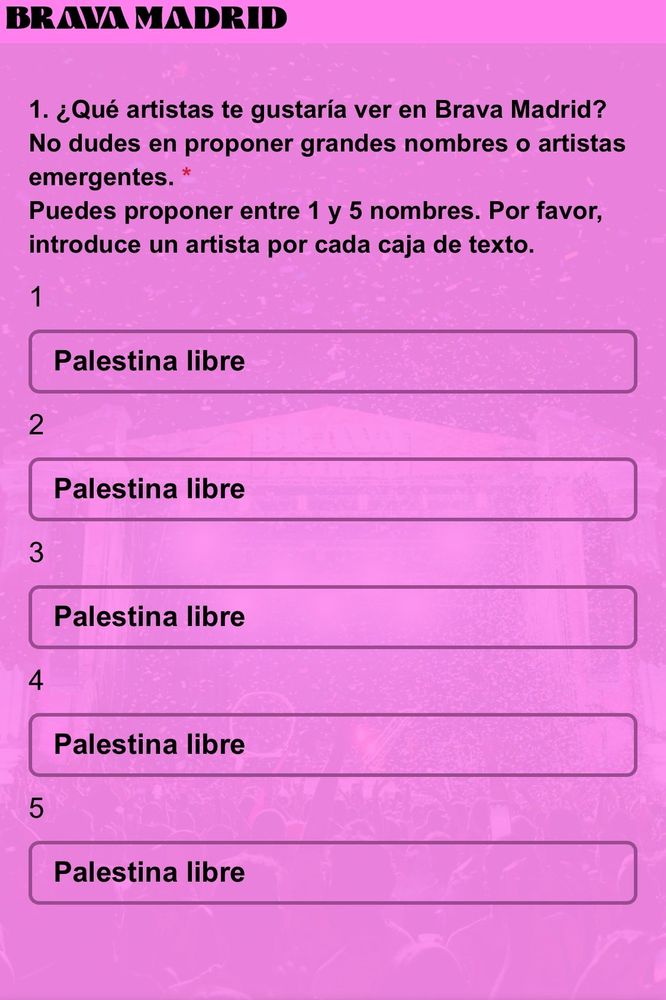This screenshot has width=666, height=1000.
Task: Select the text field under number 3
Action: [332, 617]
